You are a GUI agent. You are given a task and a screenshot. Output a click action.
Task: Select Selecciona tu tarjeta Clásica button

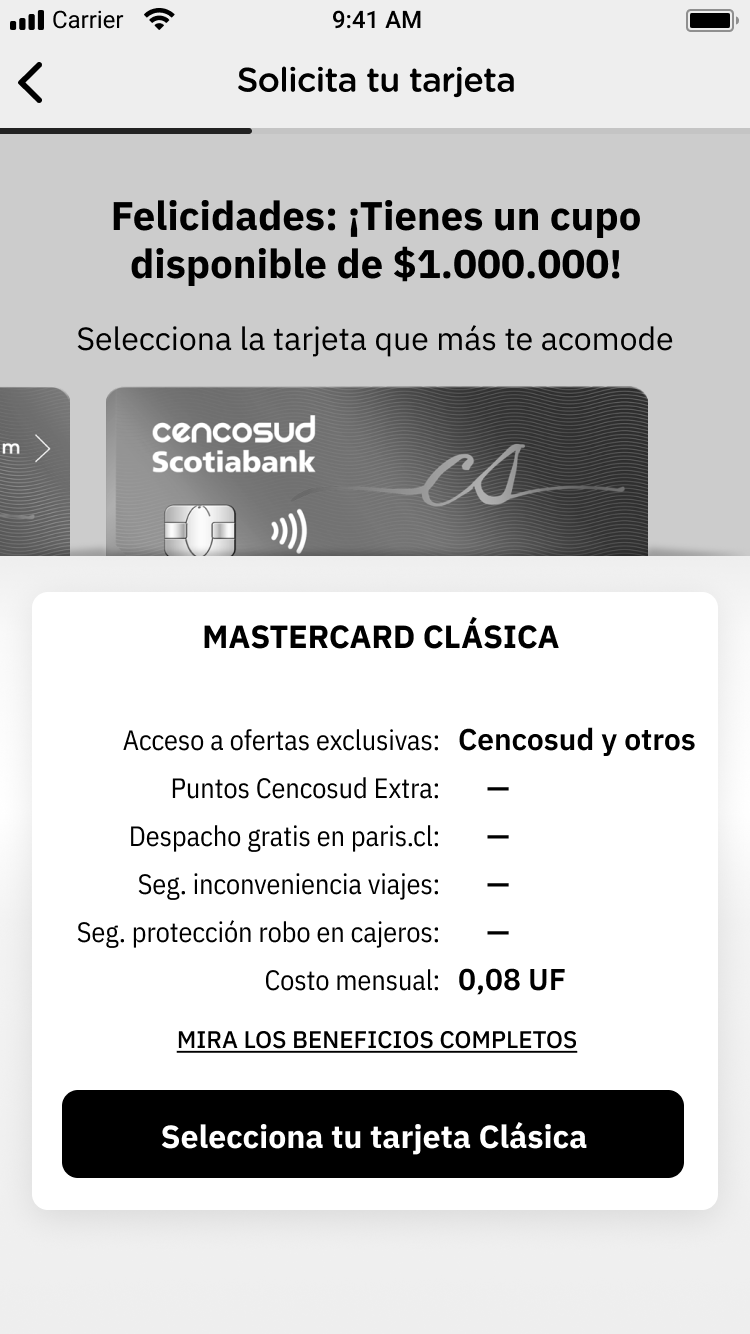coord(373,1134)
